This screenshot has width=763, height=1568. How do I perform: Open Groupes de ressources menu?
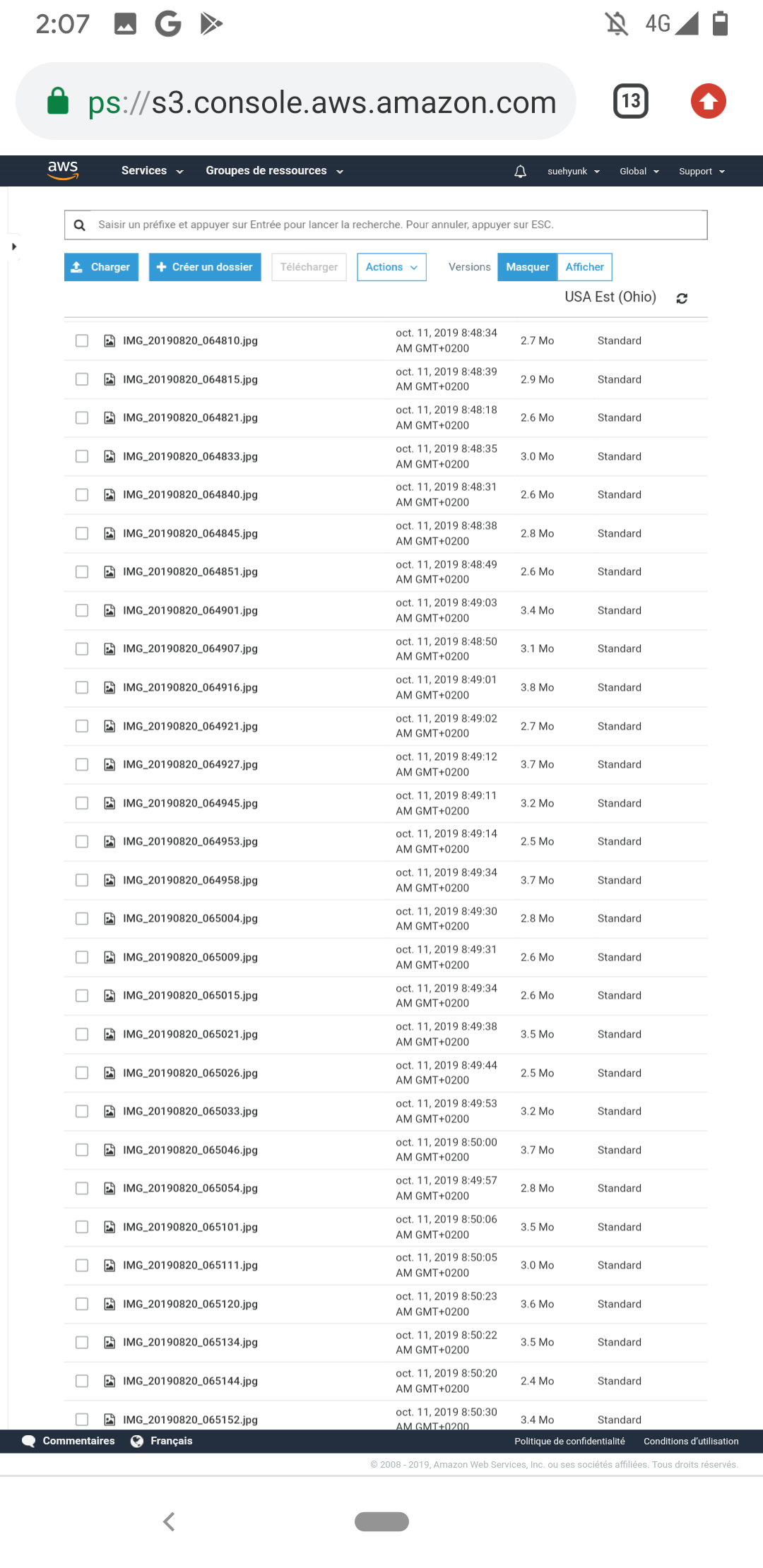[x=274, y=171]
